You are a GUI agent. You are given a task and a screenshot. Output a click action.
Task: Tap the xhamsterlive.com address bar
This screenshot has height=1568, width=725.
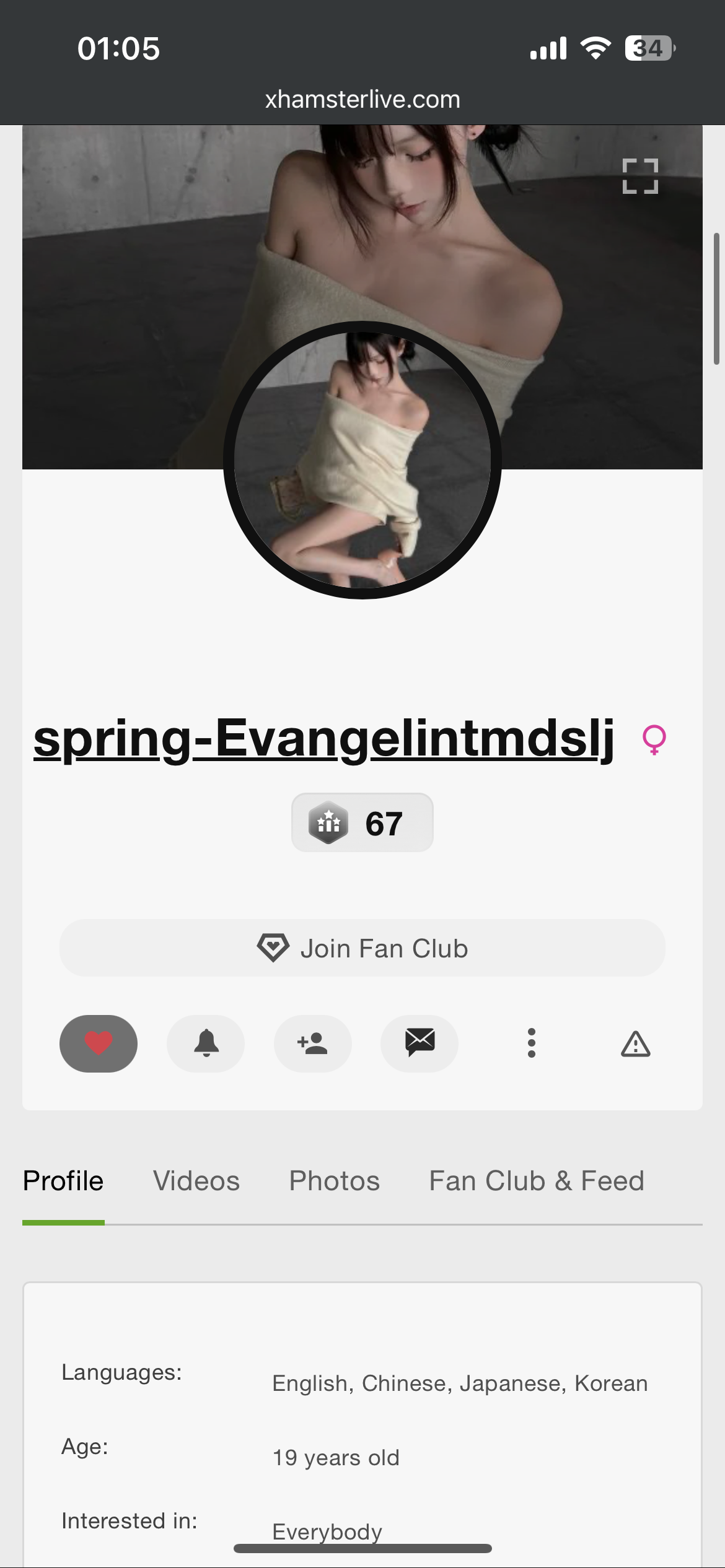(x=362, y=100)
